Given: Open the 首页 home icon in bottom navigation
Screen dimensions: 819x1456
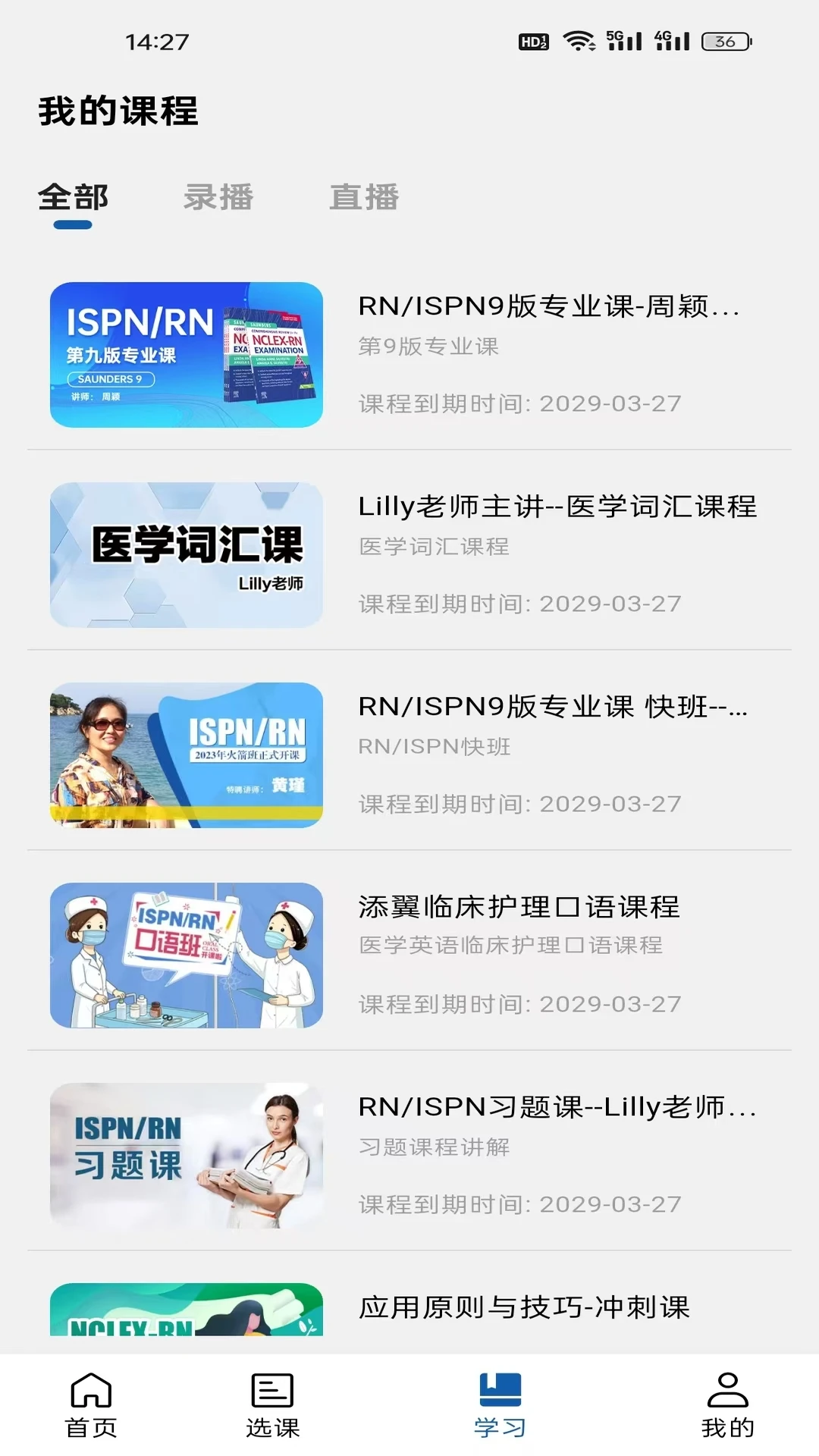Looking at the screenshot, I should click(91, 1407).
